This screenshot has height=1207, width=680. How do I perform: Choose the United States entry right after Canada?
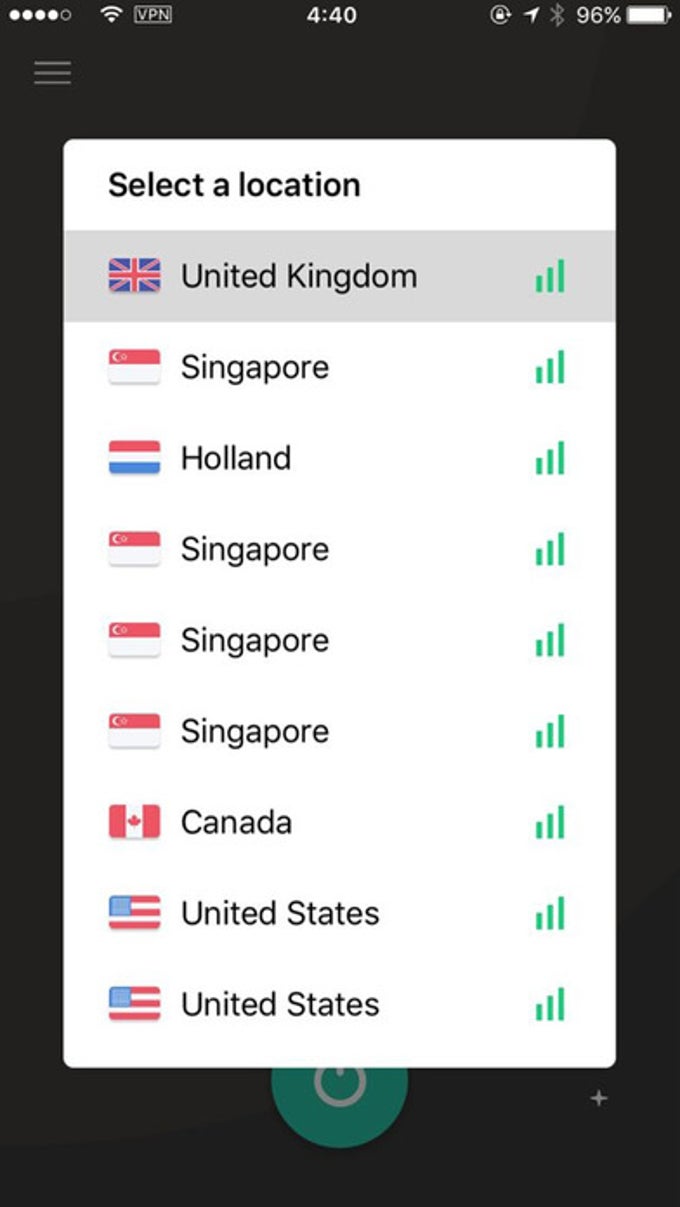pyautogui.click(x=339, y=913)
